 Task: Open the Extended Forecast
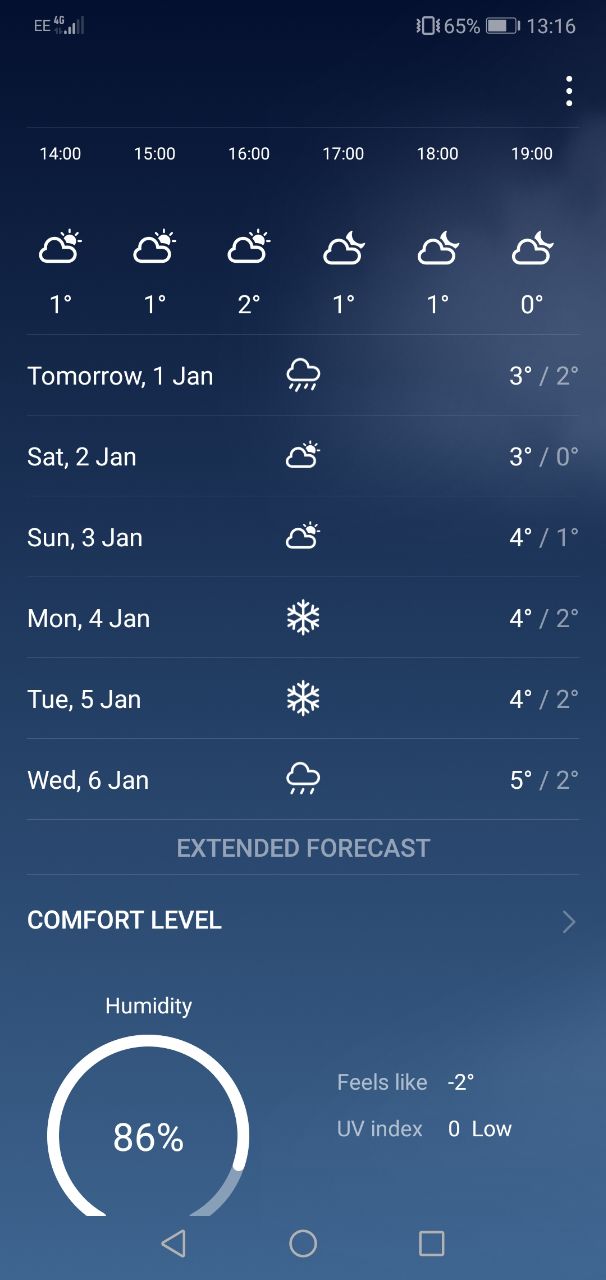click(x=303, y=848)
